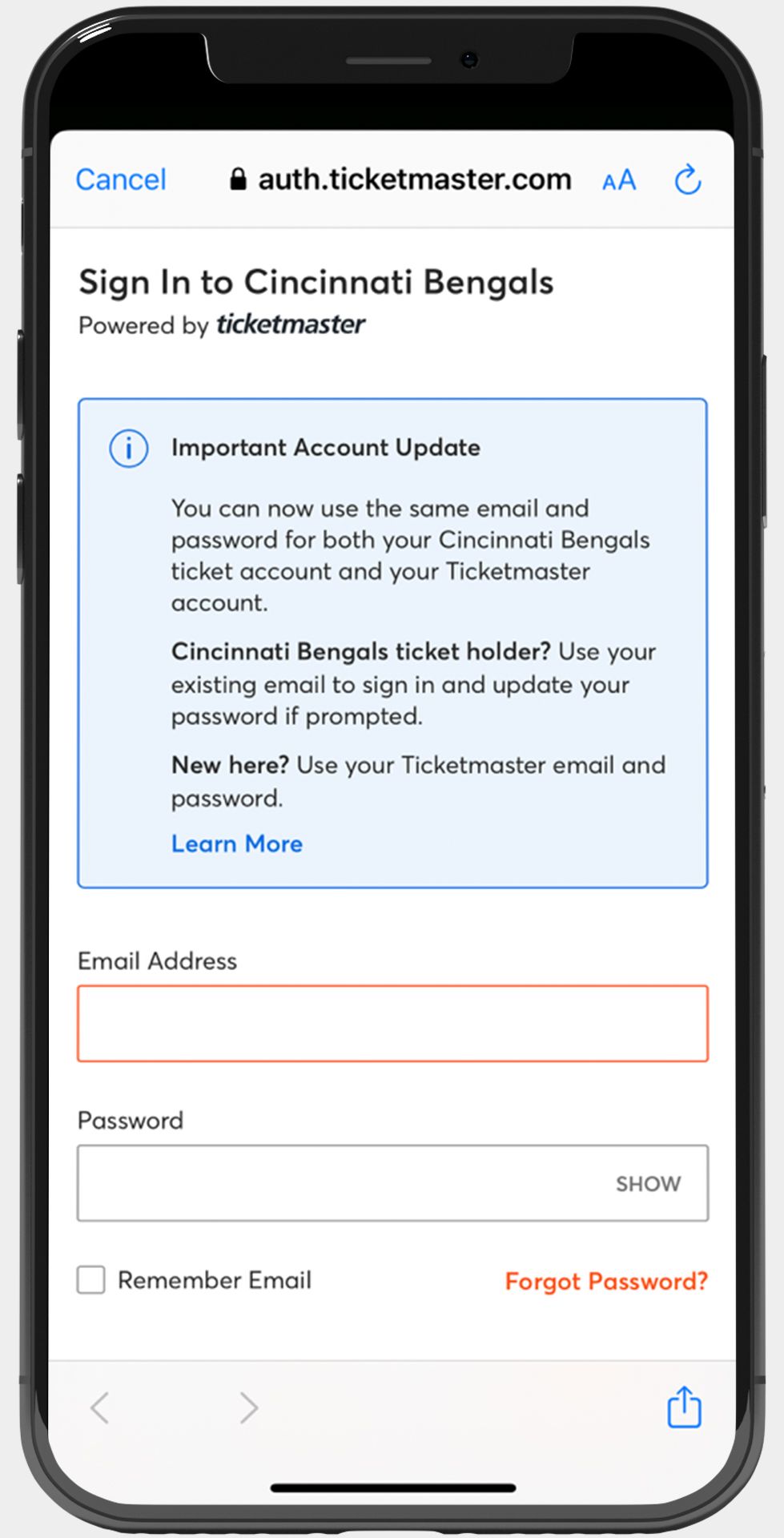The width and height of the screenshot is (784, 1538).
Task: Focus the Email Address field
Action: (392, 1024)
